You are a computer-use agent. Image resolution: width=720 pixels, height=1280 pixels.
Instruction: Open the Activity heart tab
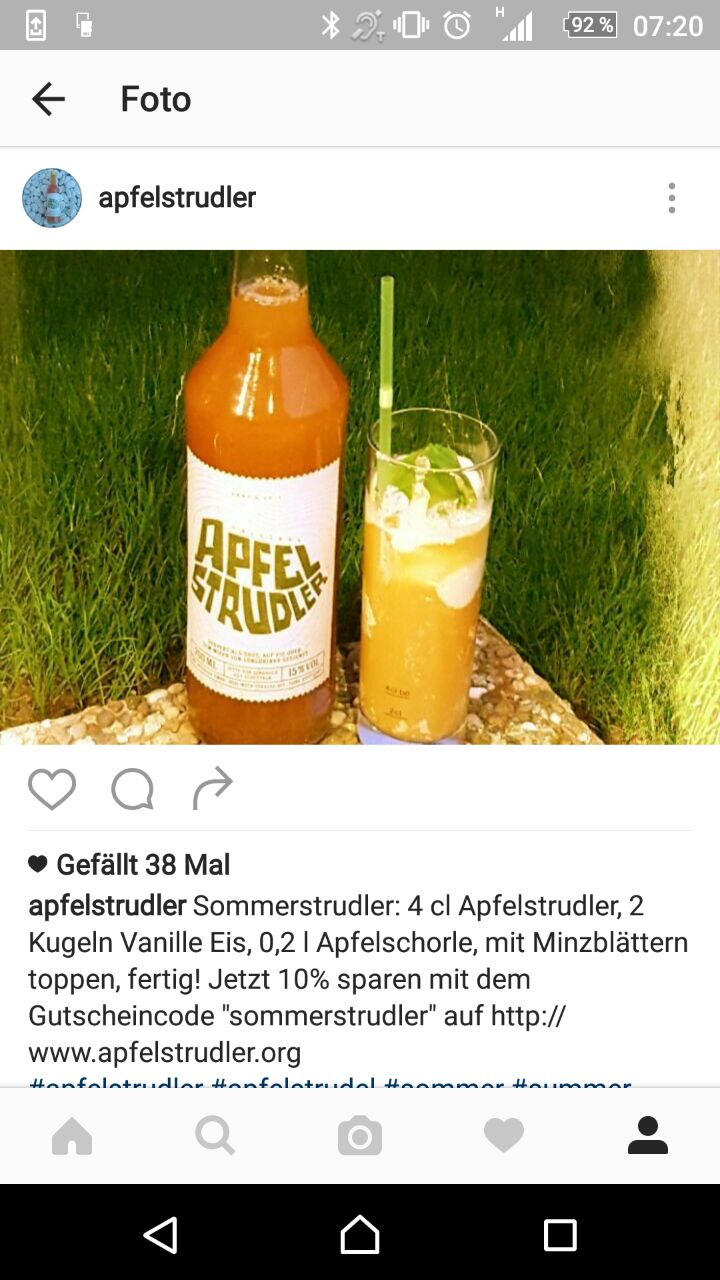click(x=503, y=1136)
